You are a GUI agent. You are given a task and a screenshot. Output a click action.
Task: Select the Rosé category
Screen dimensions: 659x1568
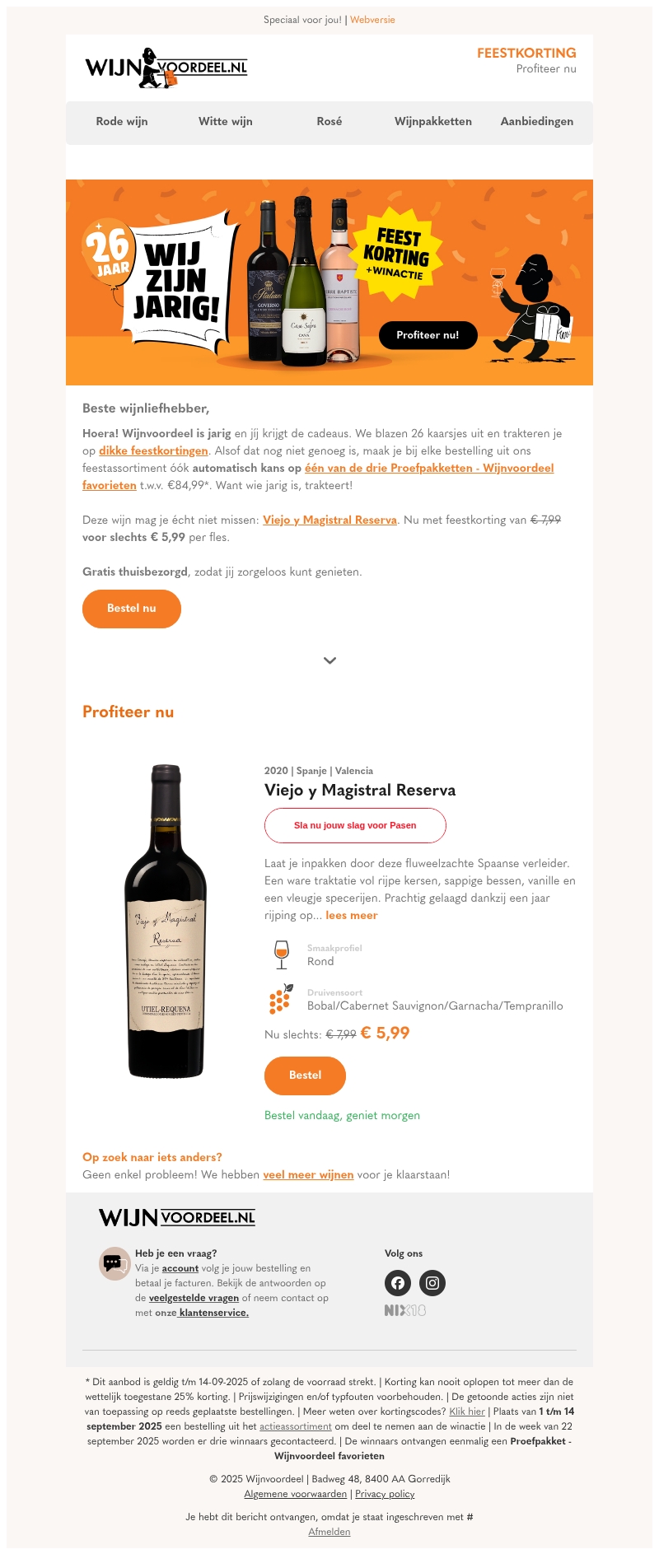(x=329, y=121)
